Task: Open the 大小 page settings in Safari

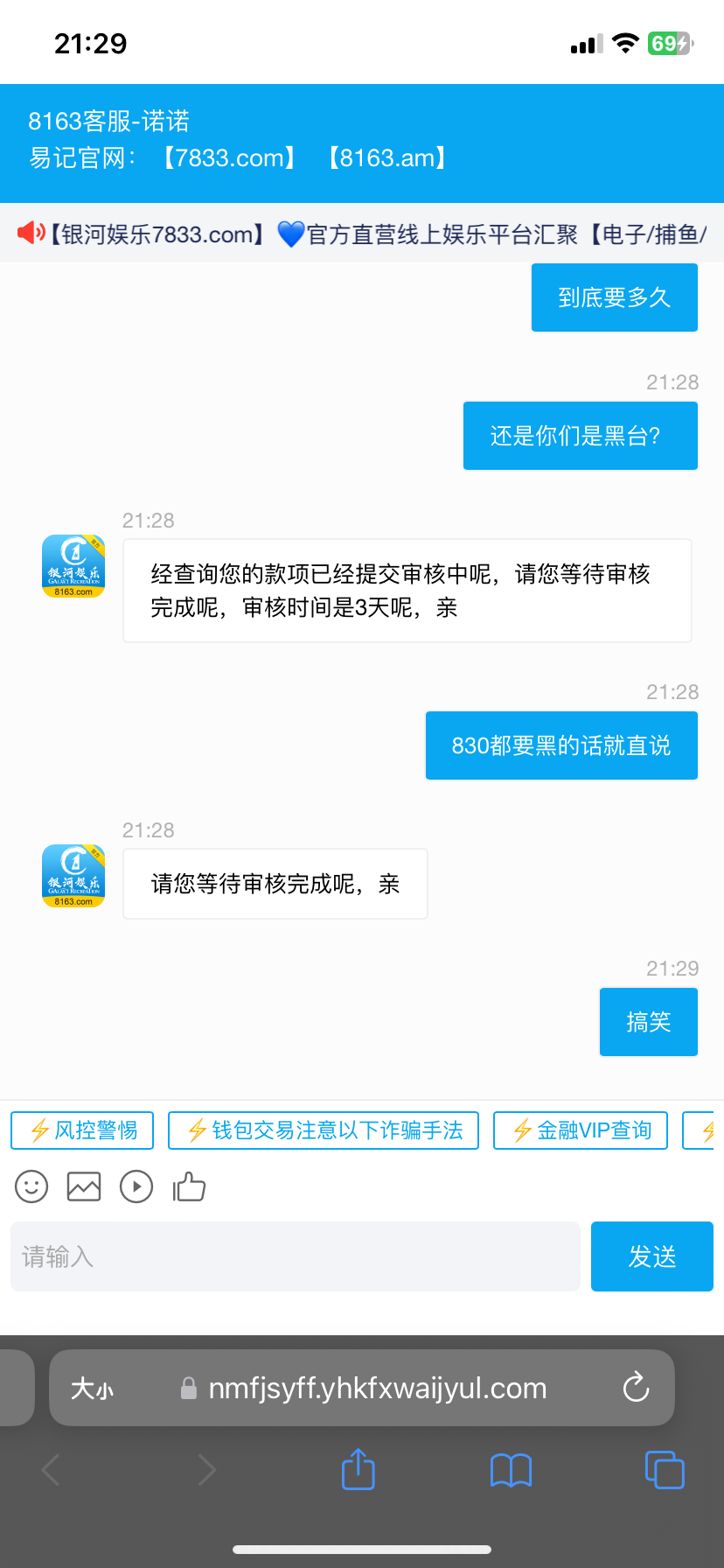Action: [x=92, y=1389]
